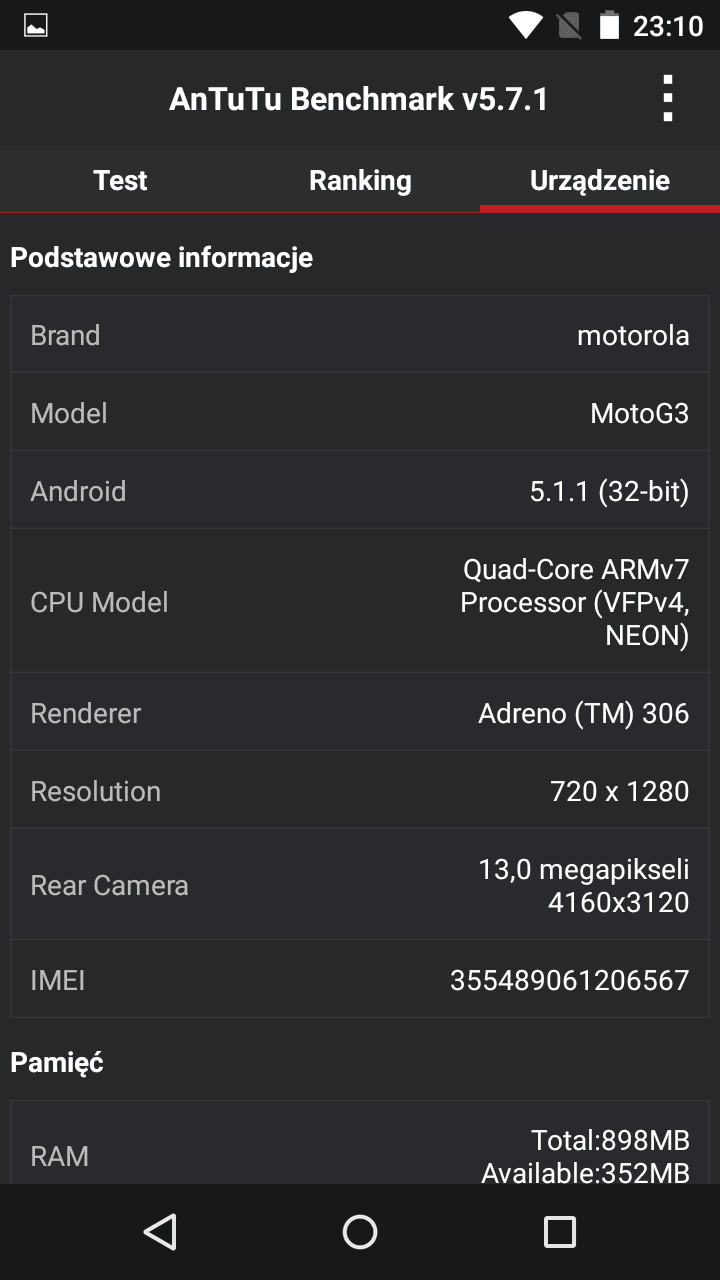The image size is (720, 1280).
Task: Open the recent apps overview
Action: [560, 1232]
